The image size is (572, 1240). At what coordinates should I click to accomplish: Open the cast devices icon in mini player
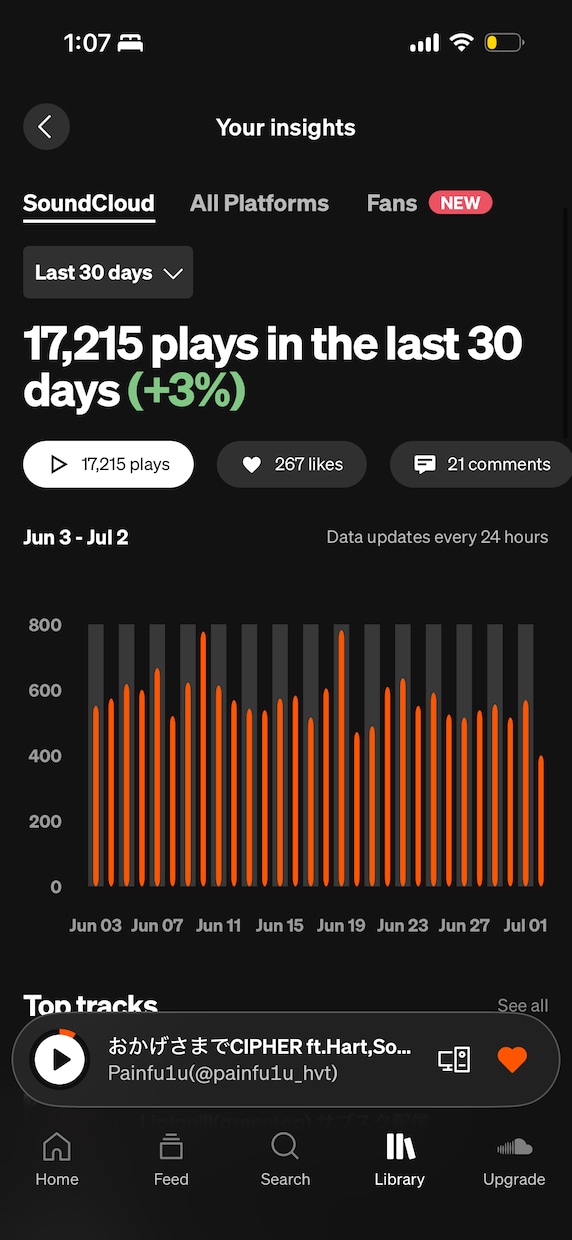pos(454,1059)
